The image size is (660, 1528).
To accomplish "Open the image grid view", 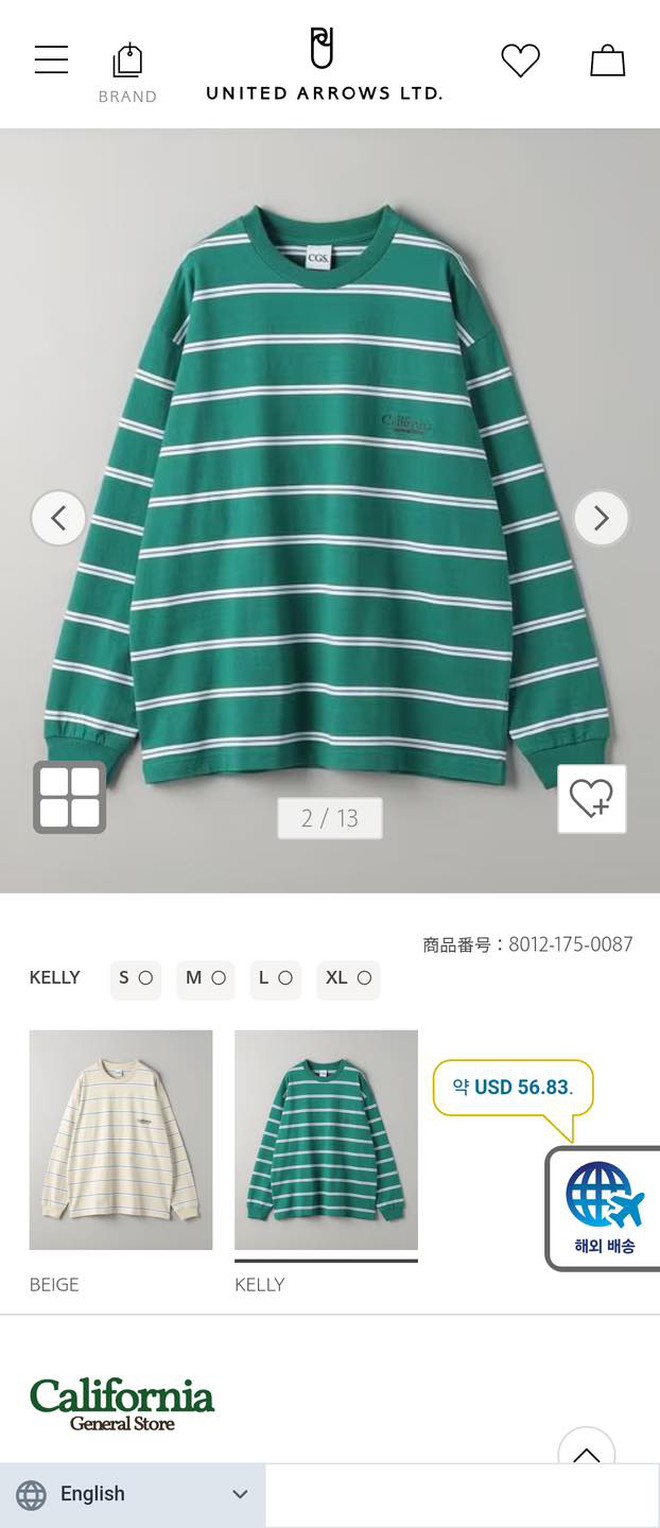I will pyautogui.click(x=70, y=797).
